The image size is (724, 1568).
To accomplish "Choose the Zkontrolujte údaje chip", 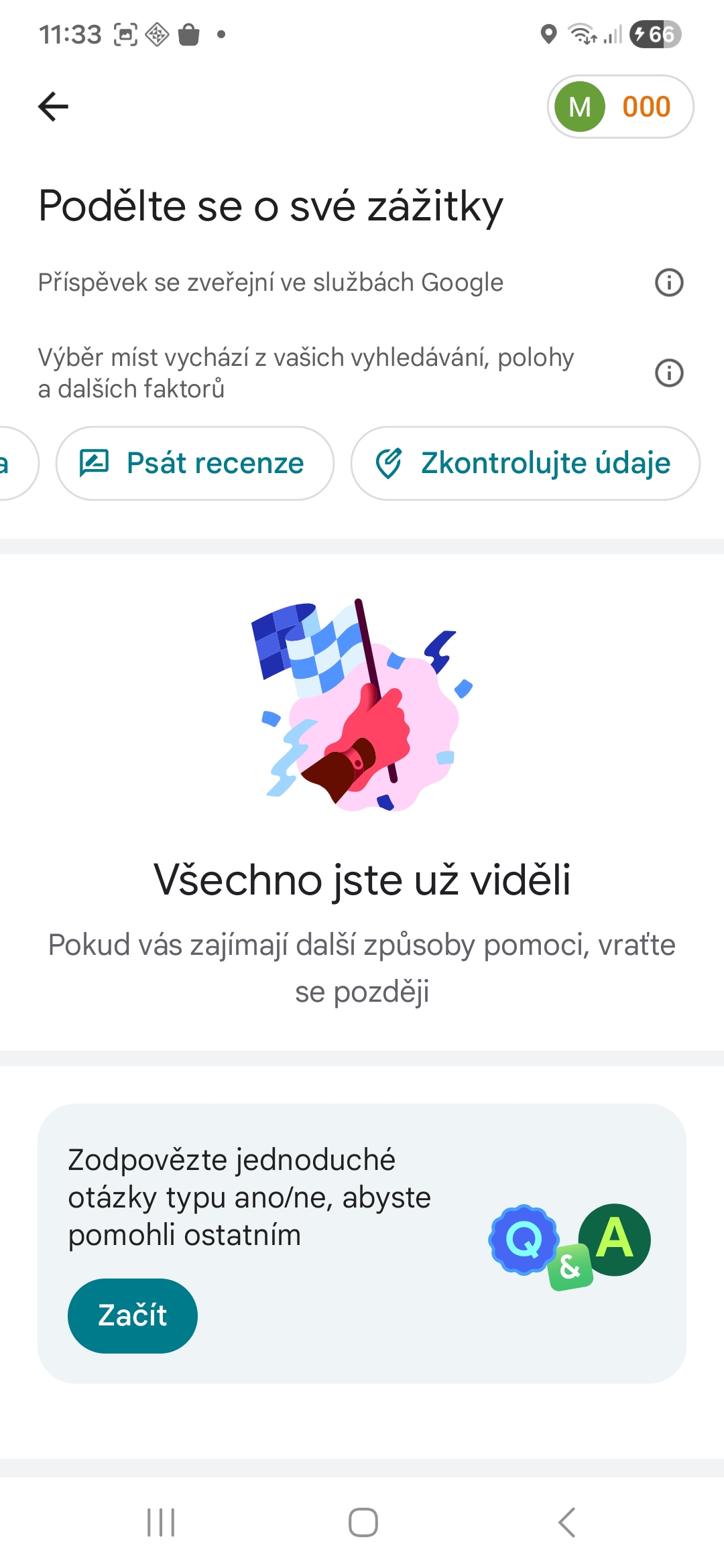I will 525,463.
